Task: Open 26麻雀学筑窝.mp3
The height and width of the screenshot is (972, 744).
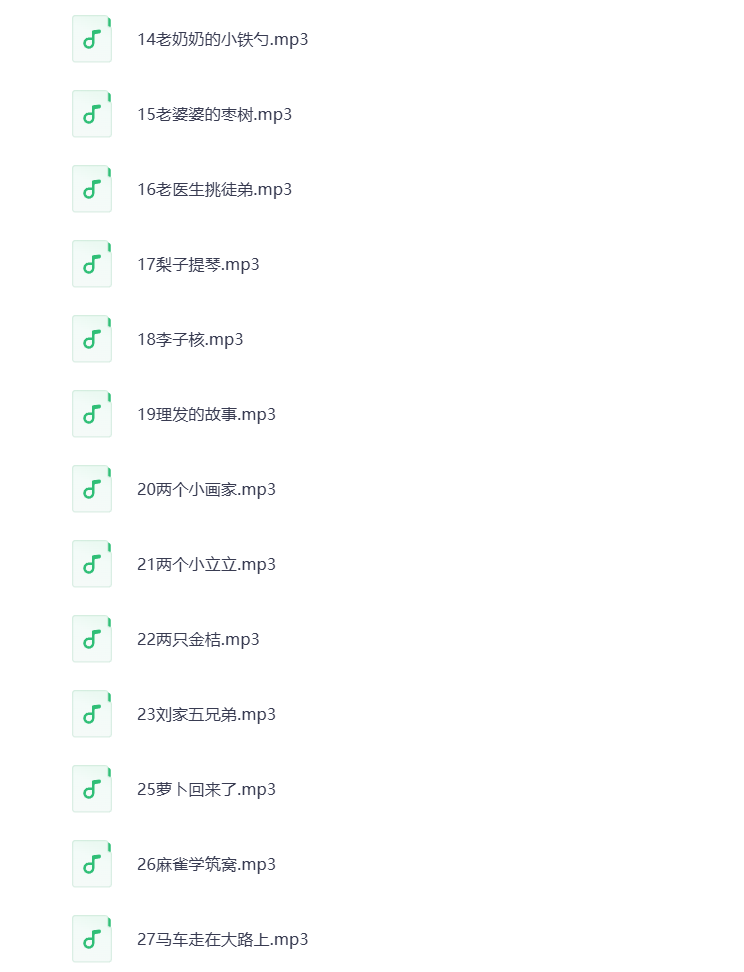Action: point(206,865)
